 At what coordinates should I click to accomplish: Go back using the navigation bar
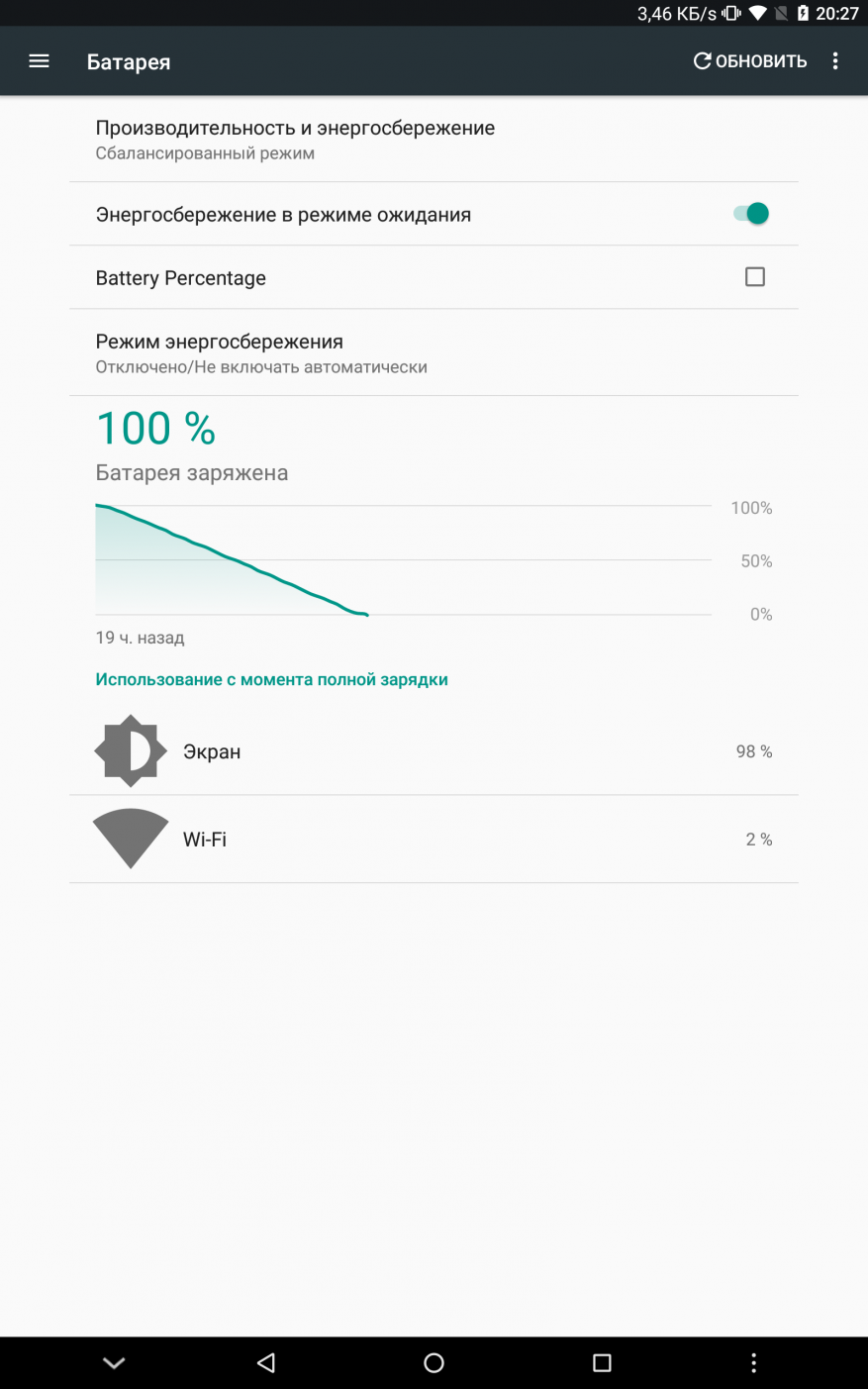[x=265, y=1363]
